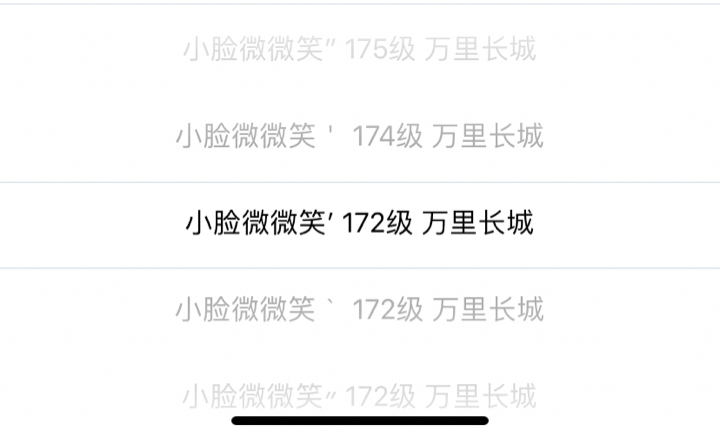Pick the 小脸微微笑 ` 172级 row with the backtick
The image size is (720, 440).
point(360,309)
